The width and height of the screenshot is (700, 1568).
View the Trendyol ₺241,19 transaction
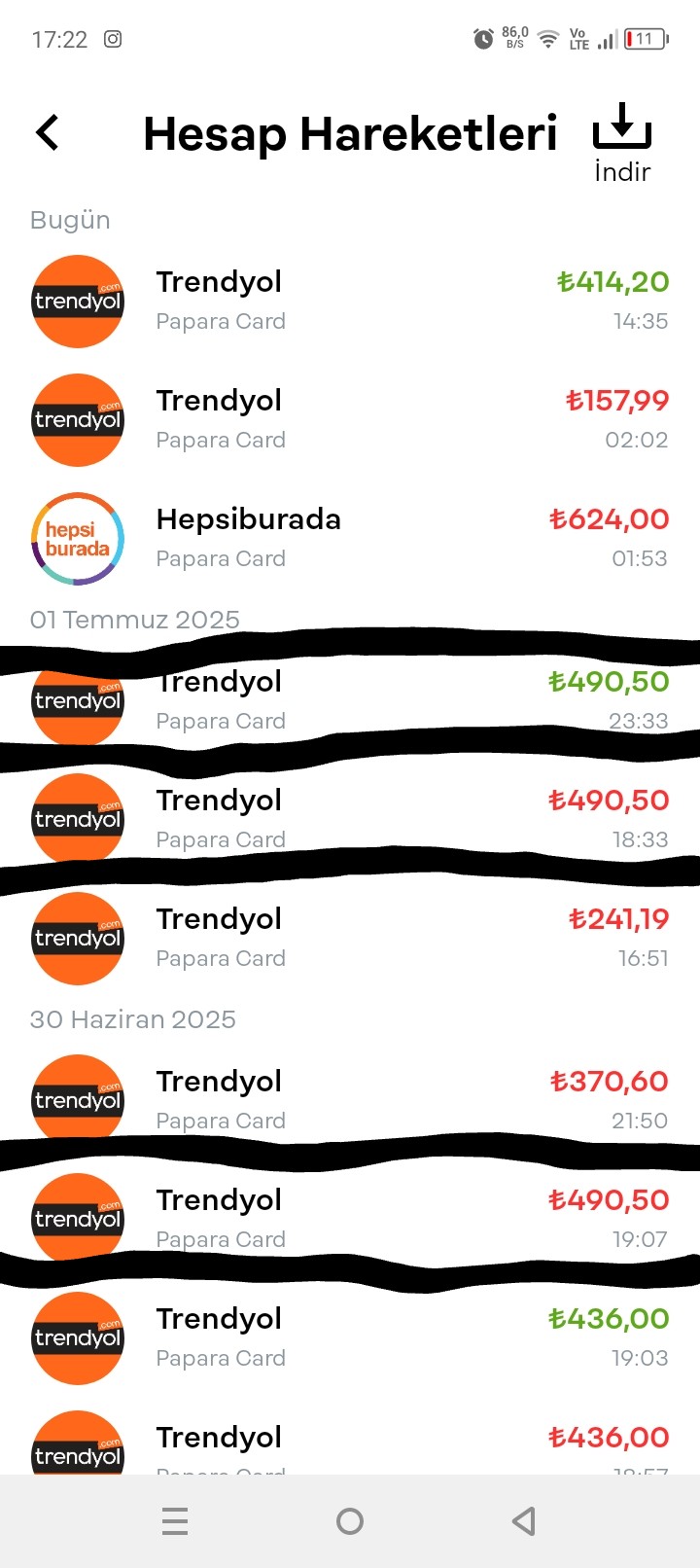(350, 939)
